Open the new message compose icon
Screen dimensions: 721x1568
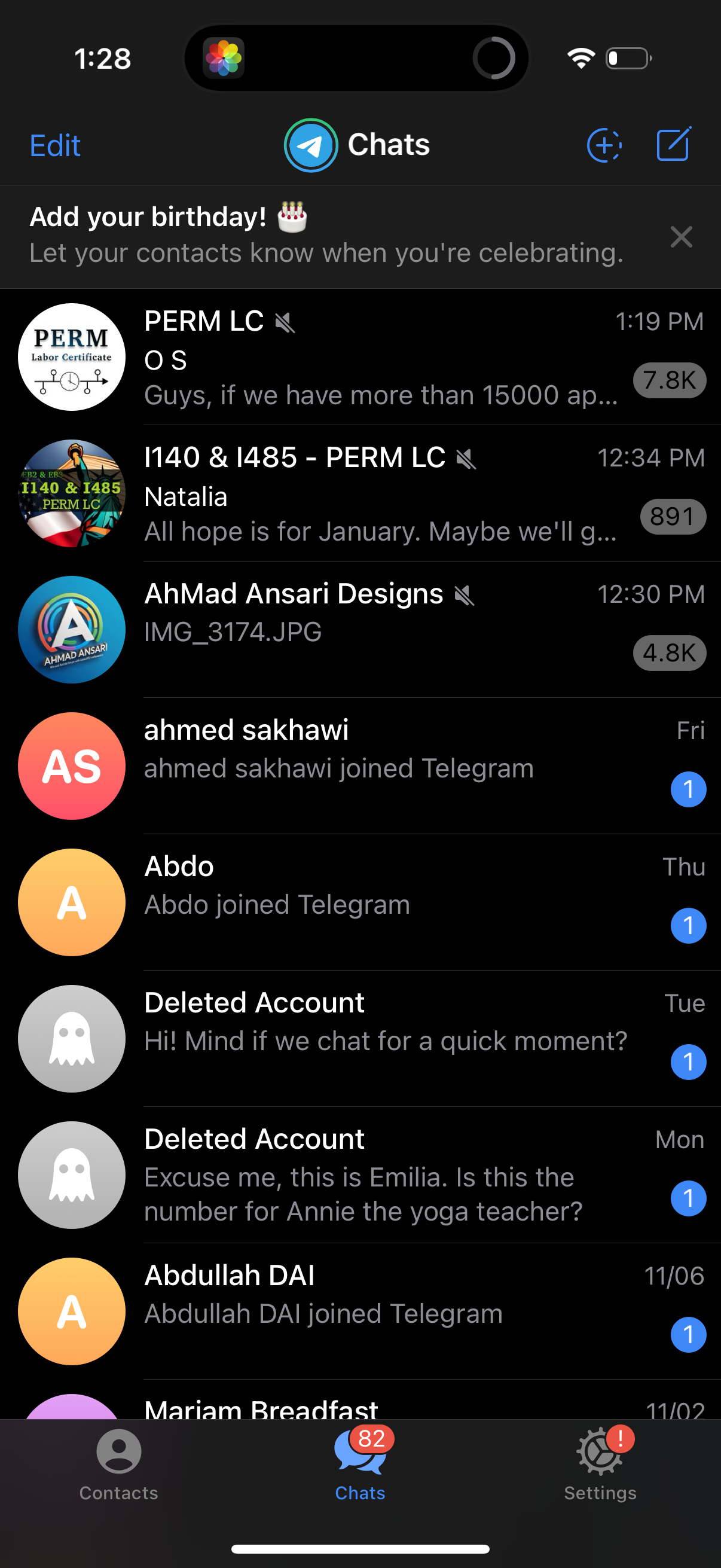click(x=673, y=145)
